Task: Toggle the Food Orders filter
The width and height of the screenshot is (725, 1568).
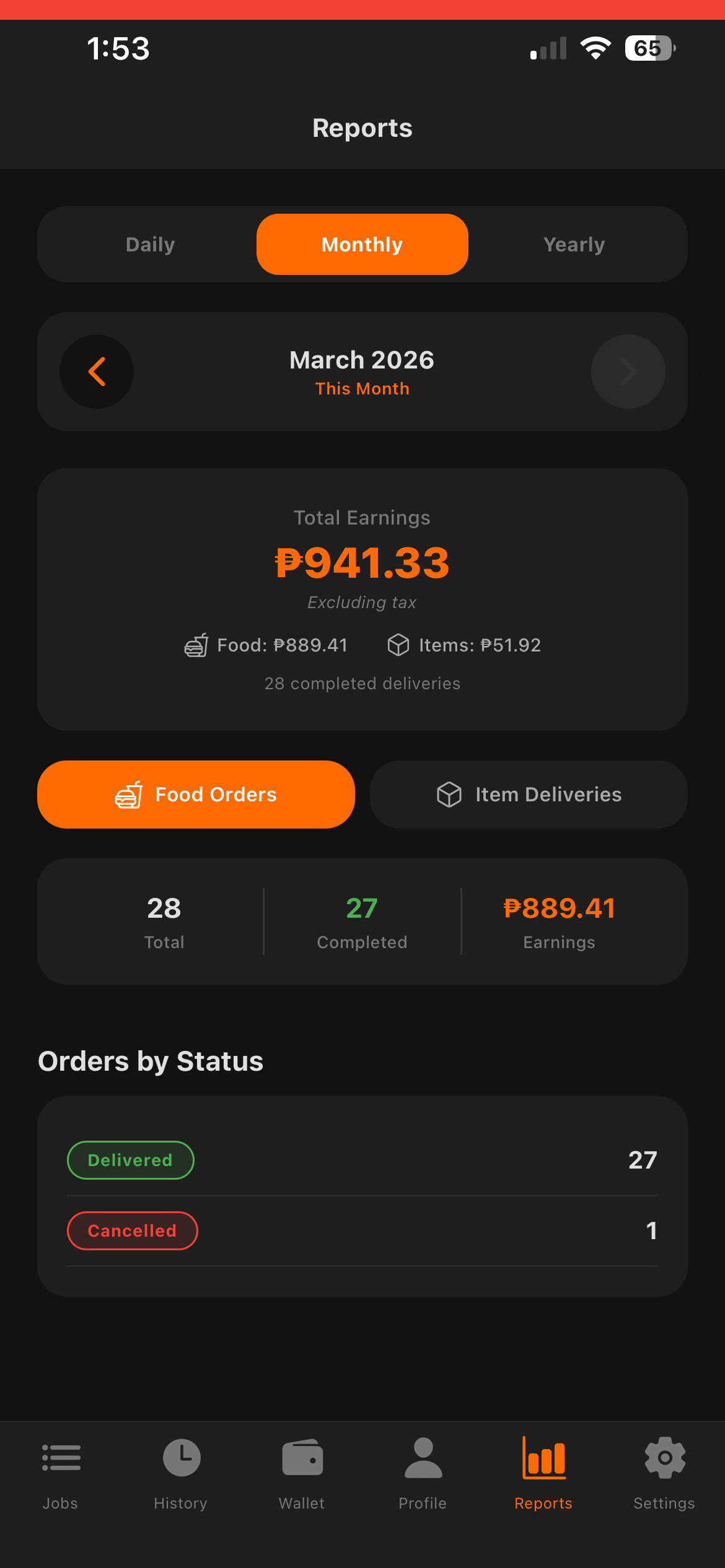Action: tap(196, 794)
